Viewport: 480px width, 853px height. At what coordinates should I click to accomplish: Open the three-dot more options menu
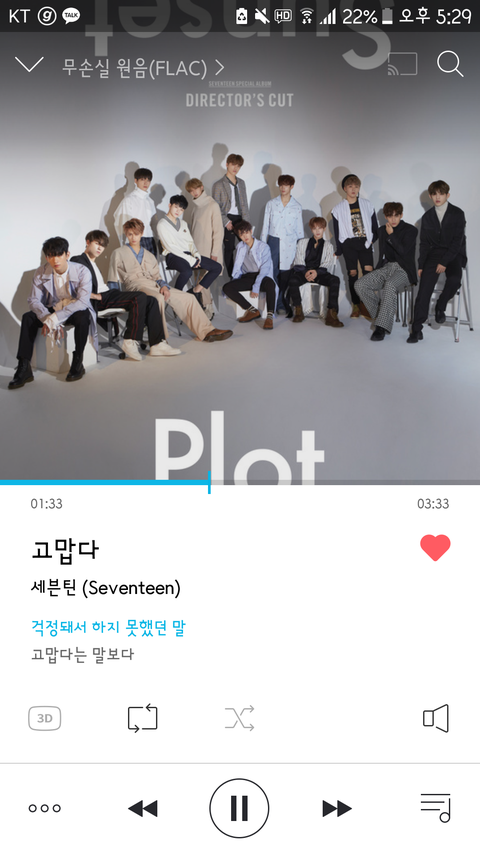coord(45,808)
